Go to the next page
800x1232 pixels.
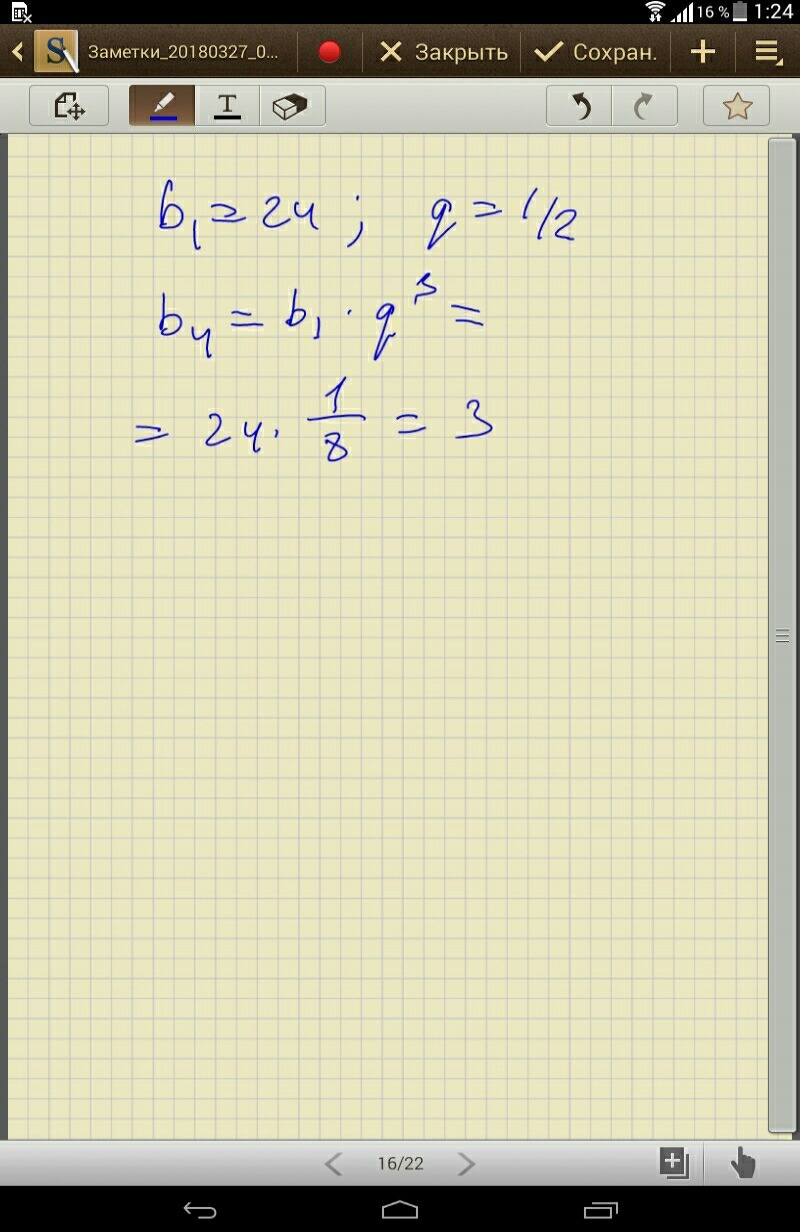click(x=466, y=1163)
